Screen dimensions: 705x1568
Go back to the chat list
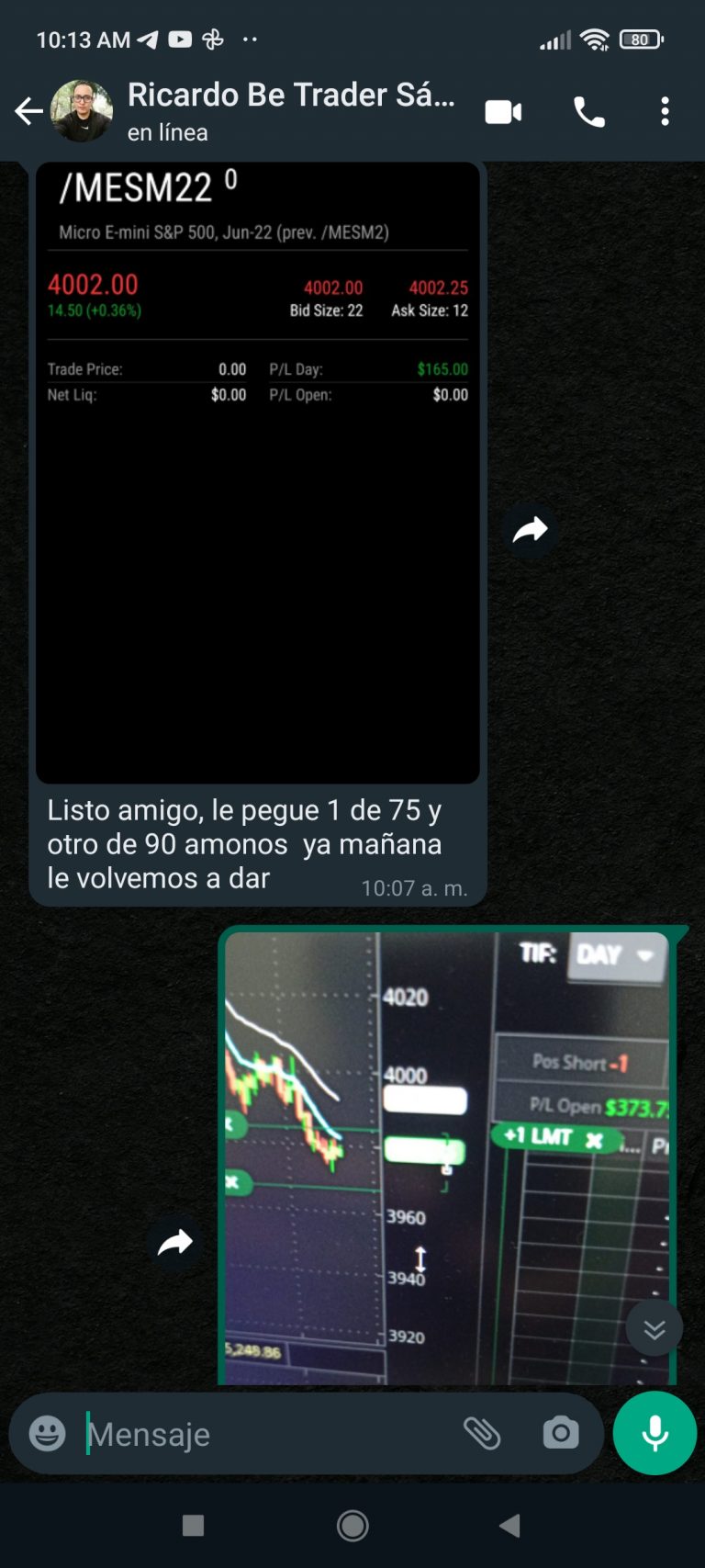pyautogui.click(x=29, y=111)
